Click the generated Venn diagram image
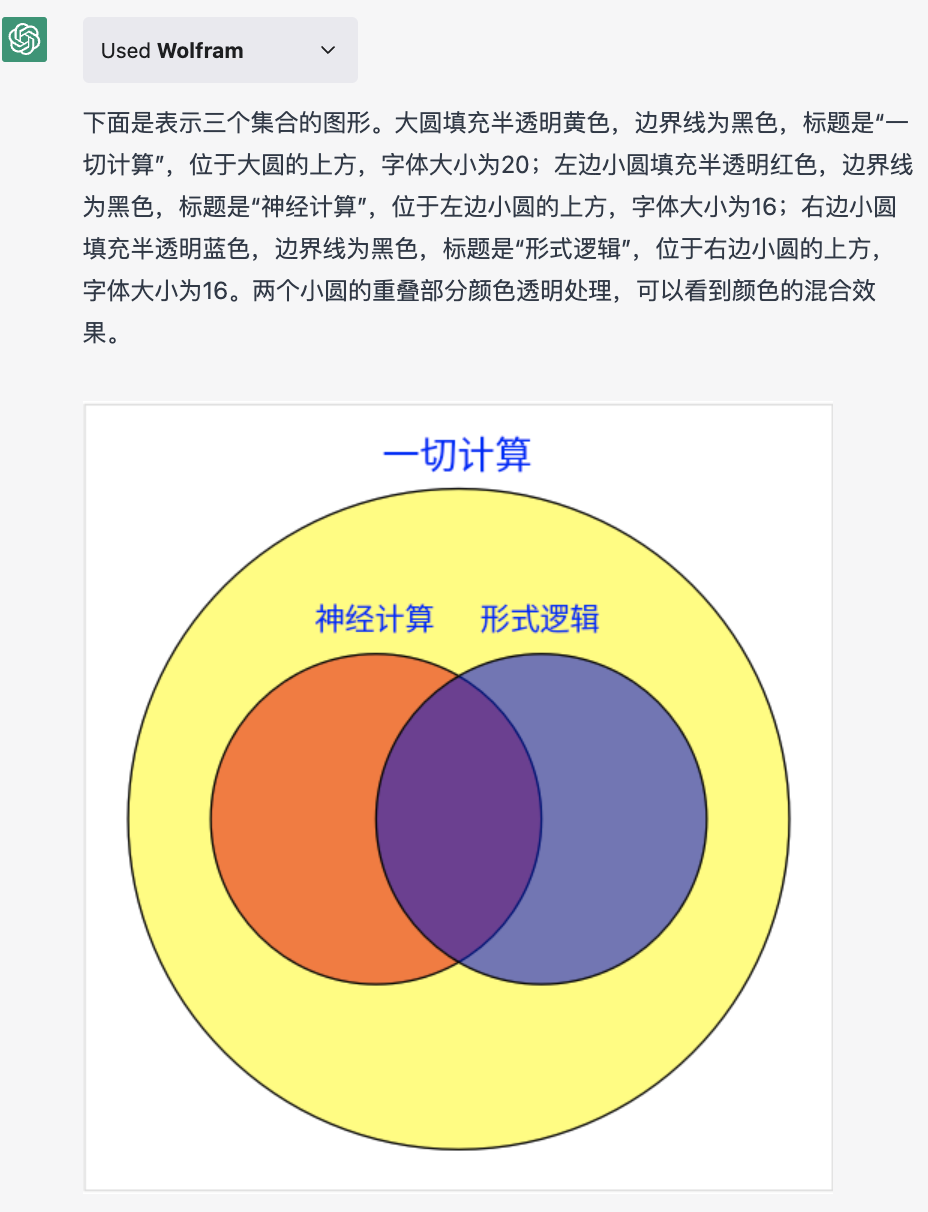This screenshot has height=1212, width=928. tap(458, 797)
